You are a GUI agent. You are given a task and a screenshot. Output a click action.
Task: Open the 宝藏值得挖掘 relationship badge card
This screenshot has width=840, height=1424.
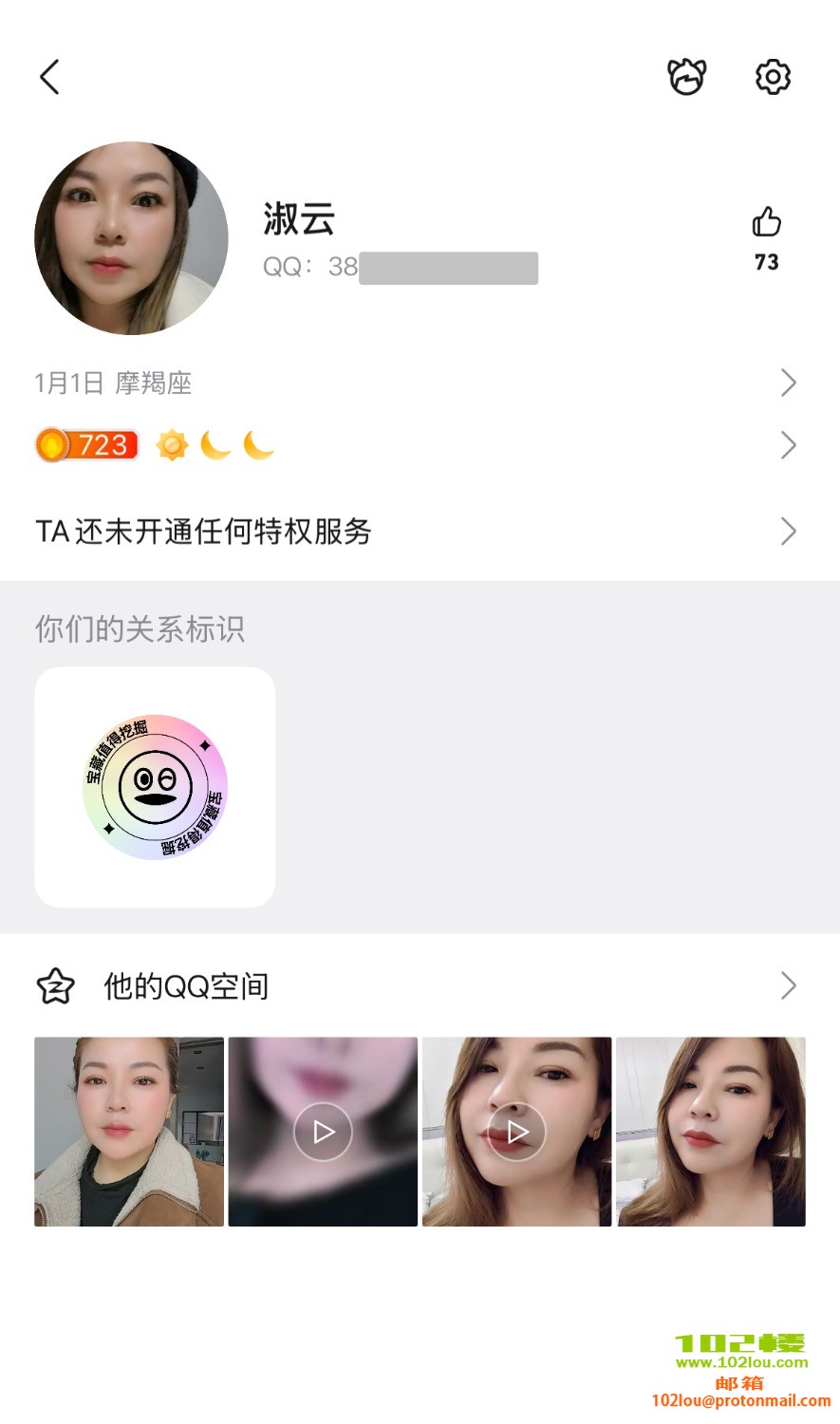(155, 787)
